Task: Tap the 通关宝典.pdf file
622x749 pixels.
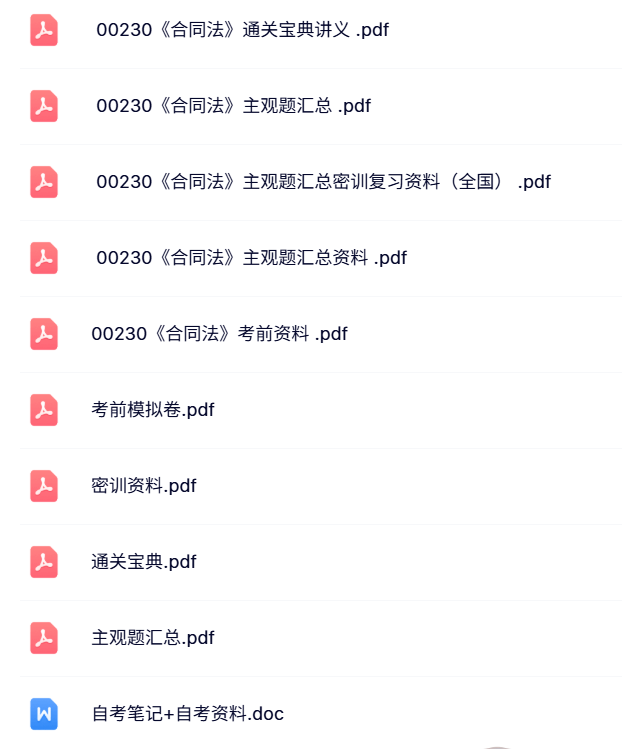Action: click(144, 562)
